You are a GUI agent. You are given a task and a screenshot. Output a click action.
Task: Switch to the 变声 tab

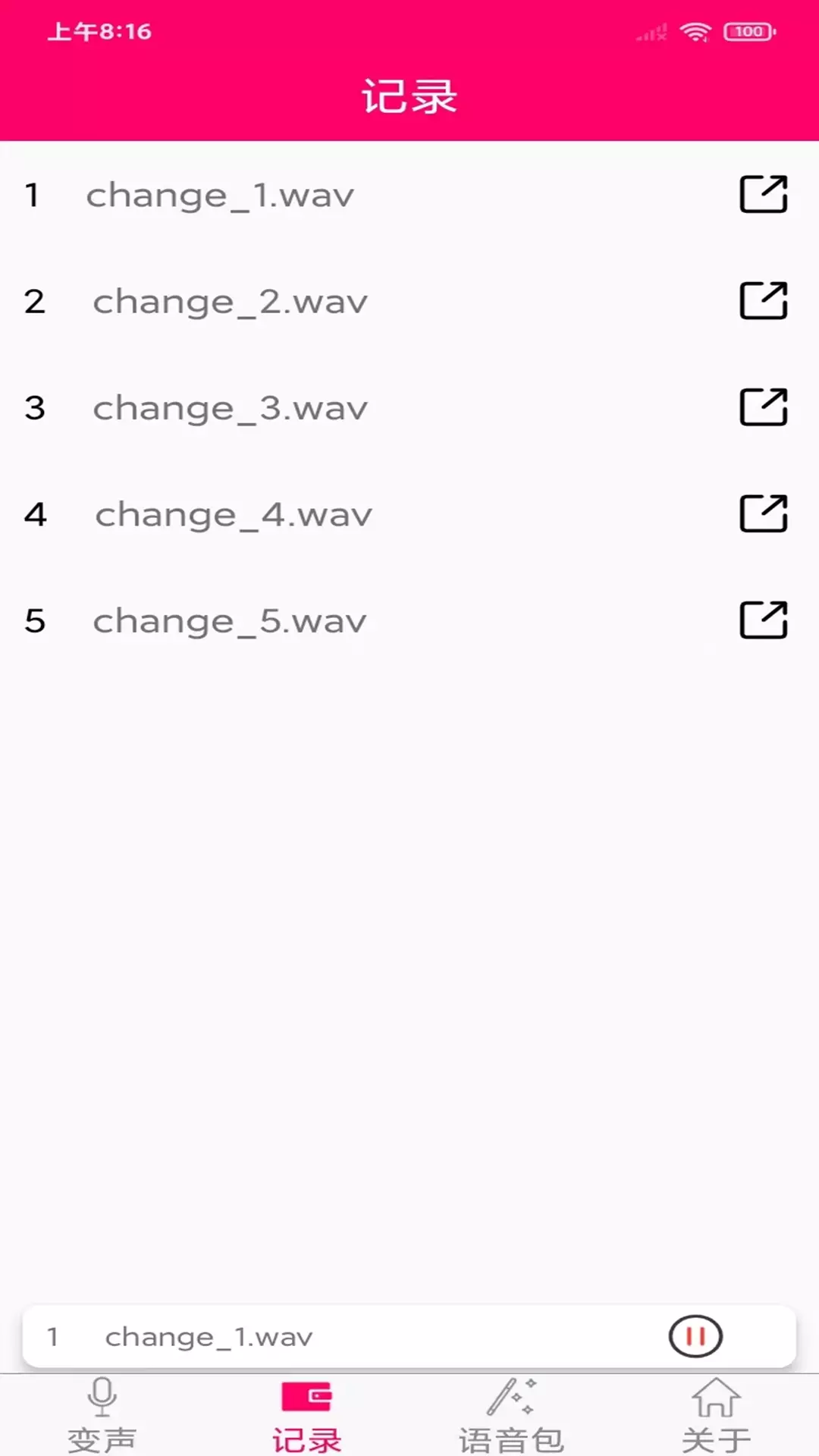tap(102, 1416)
